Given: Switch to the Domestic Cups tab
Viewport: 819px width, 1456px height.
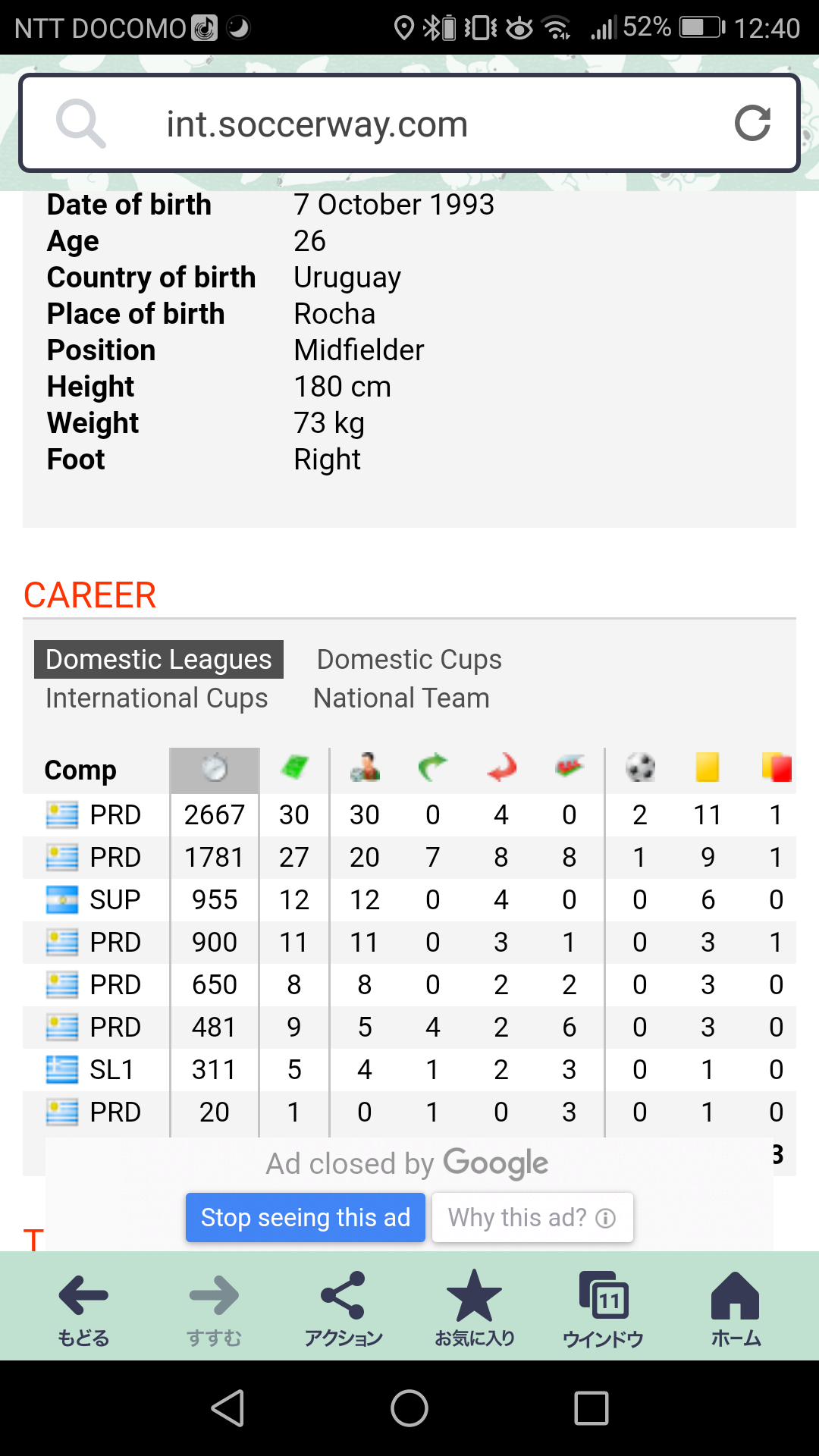Looking at the screenshot, I should coord(409,660).
